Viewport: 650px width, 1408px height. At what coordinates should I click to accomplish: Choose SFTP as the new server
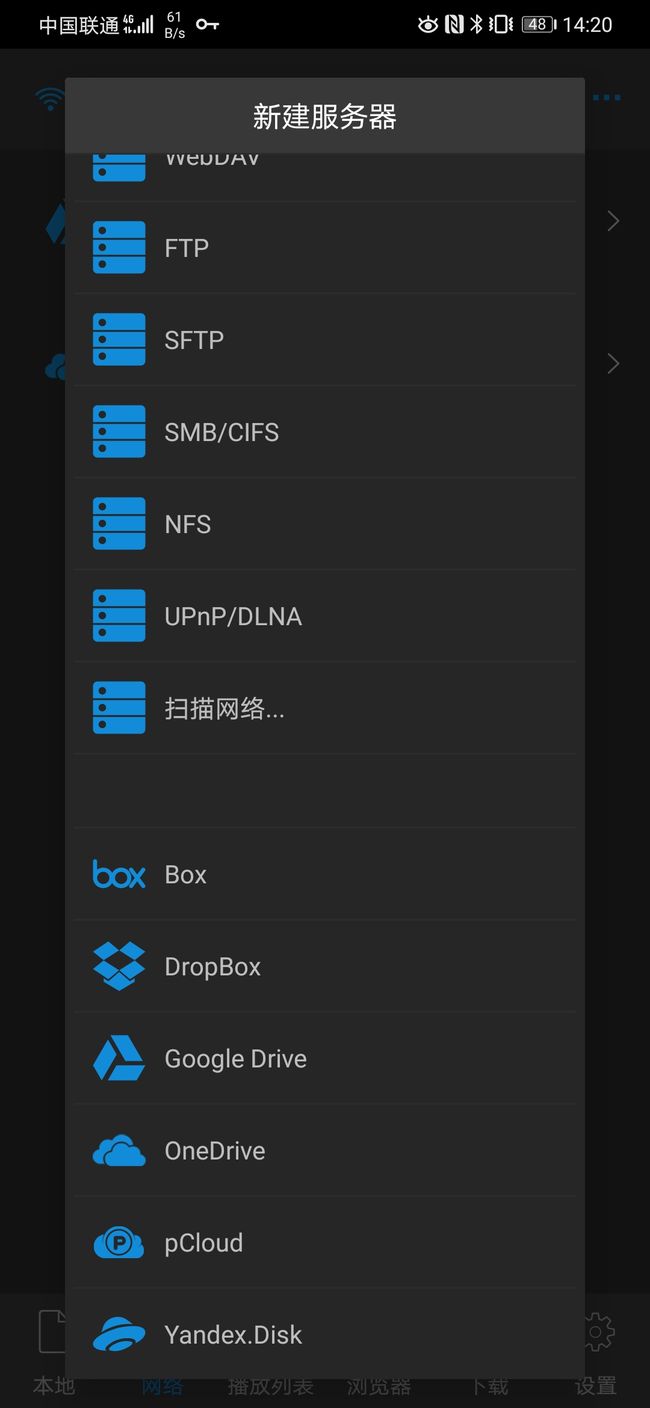coord(325,340)
